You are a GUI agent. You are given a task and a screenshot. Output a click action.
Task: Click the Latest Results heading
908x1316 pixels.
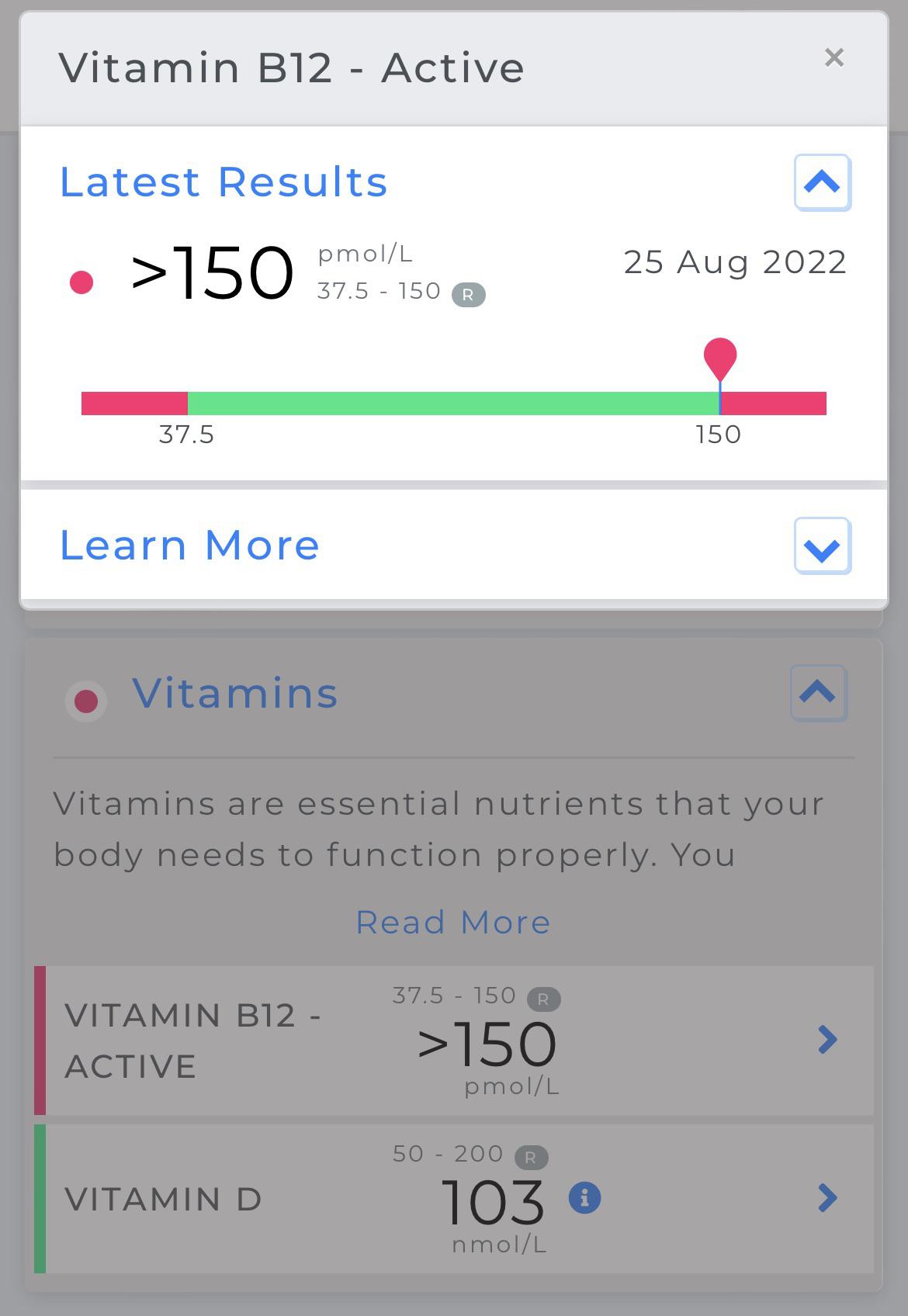(224, 182)
